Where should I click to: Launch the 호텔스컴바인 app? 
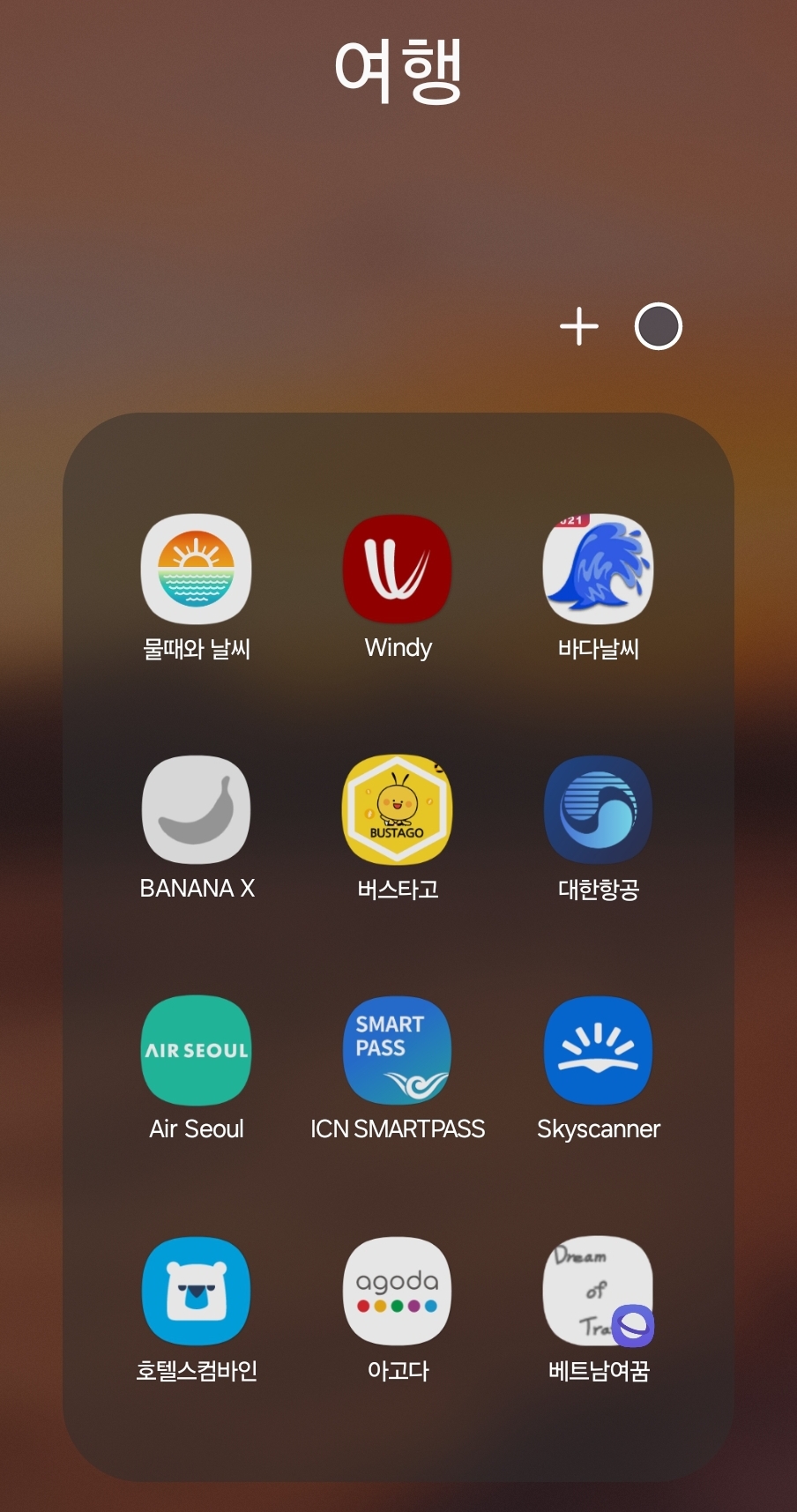coord(197,1292)
